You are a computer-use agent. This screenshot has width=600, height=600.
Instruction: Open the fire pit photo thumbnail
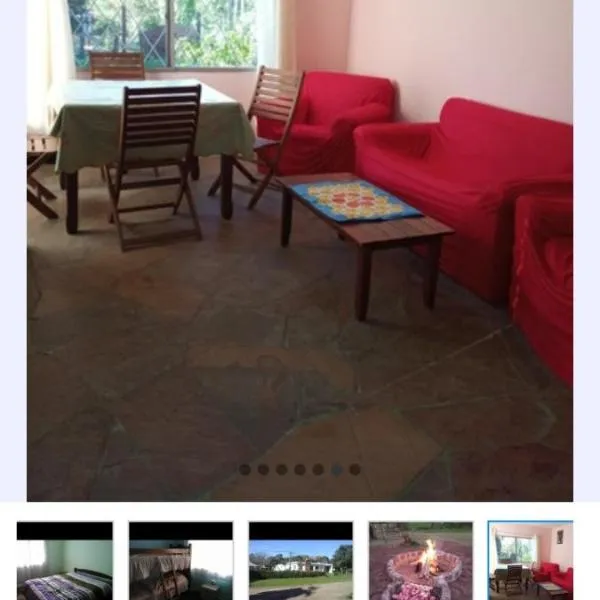420,562
